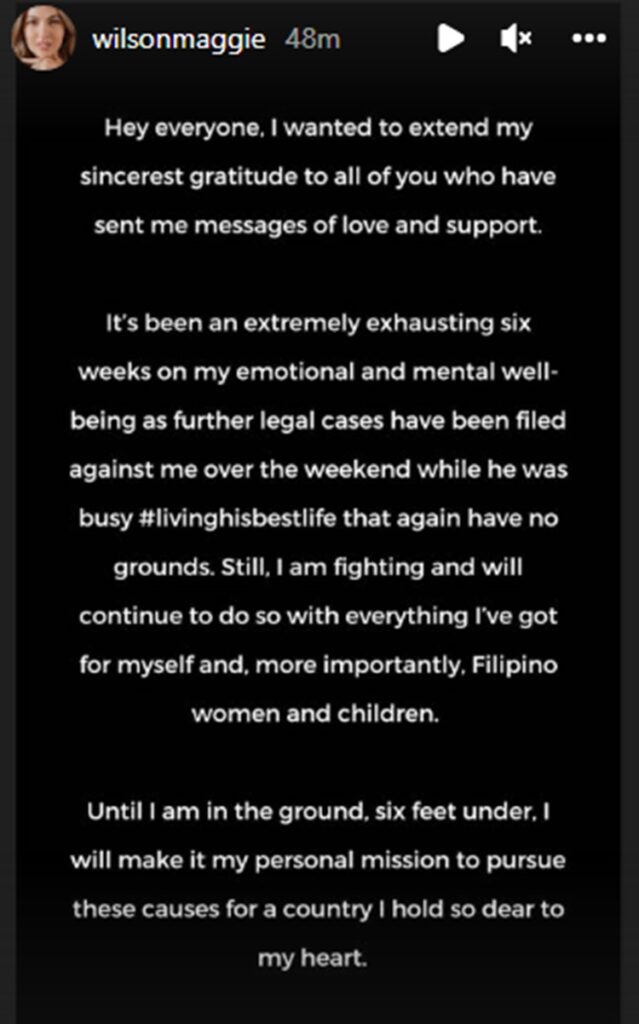Unmute the story sound
This screenshot has width=639, height=1024.
click(x=516, y=39)
